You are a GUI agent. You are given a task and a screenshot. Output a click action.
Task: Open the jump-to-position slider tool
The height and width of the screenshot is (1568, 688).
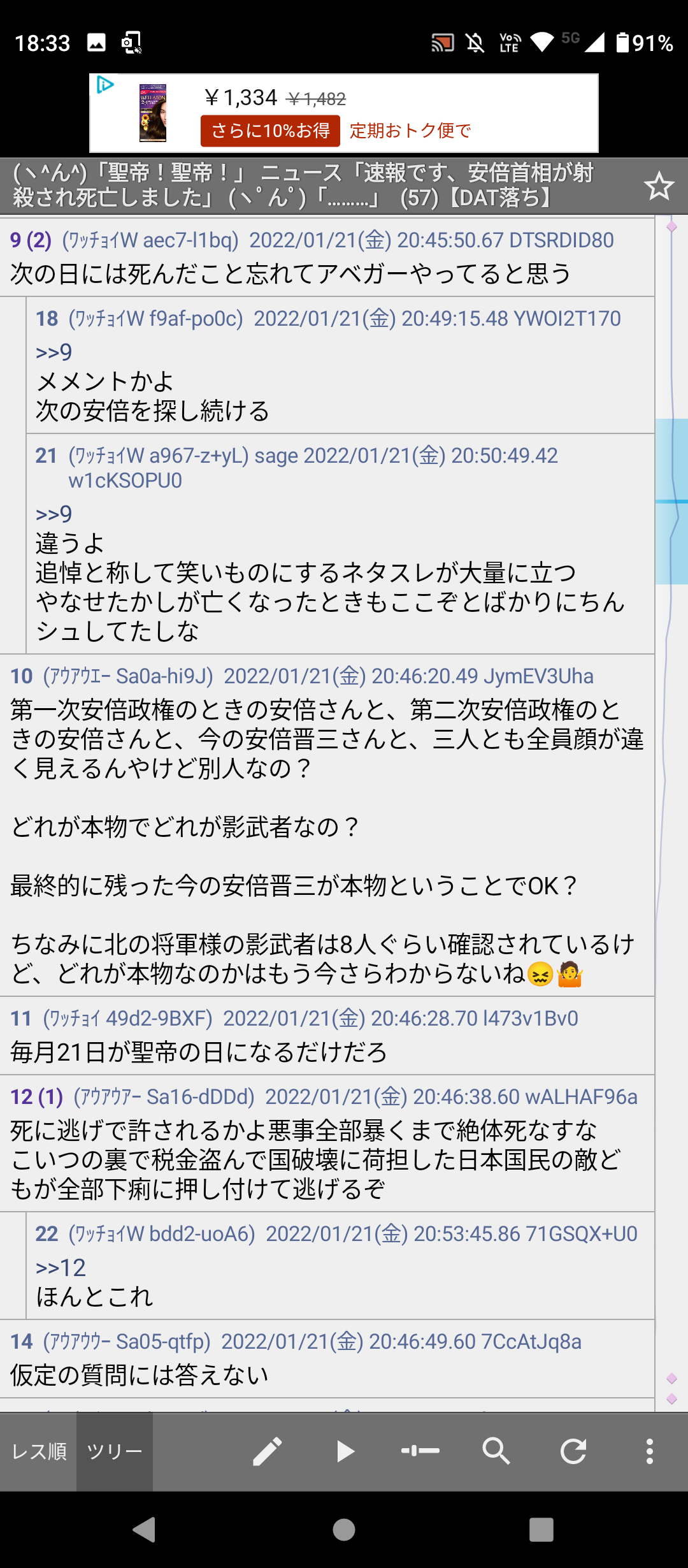420,1451
